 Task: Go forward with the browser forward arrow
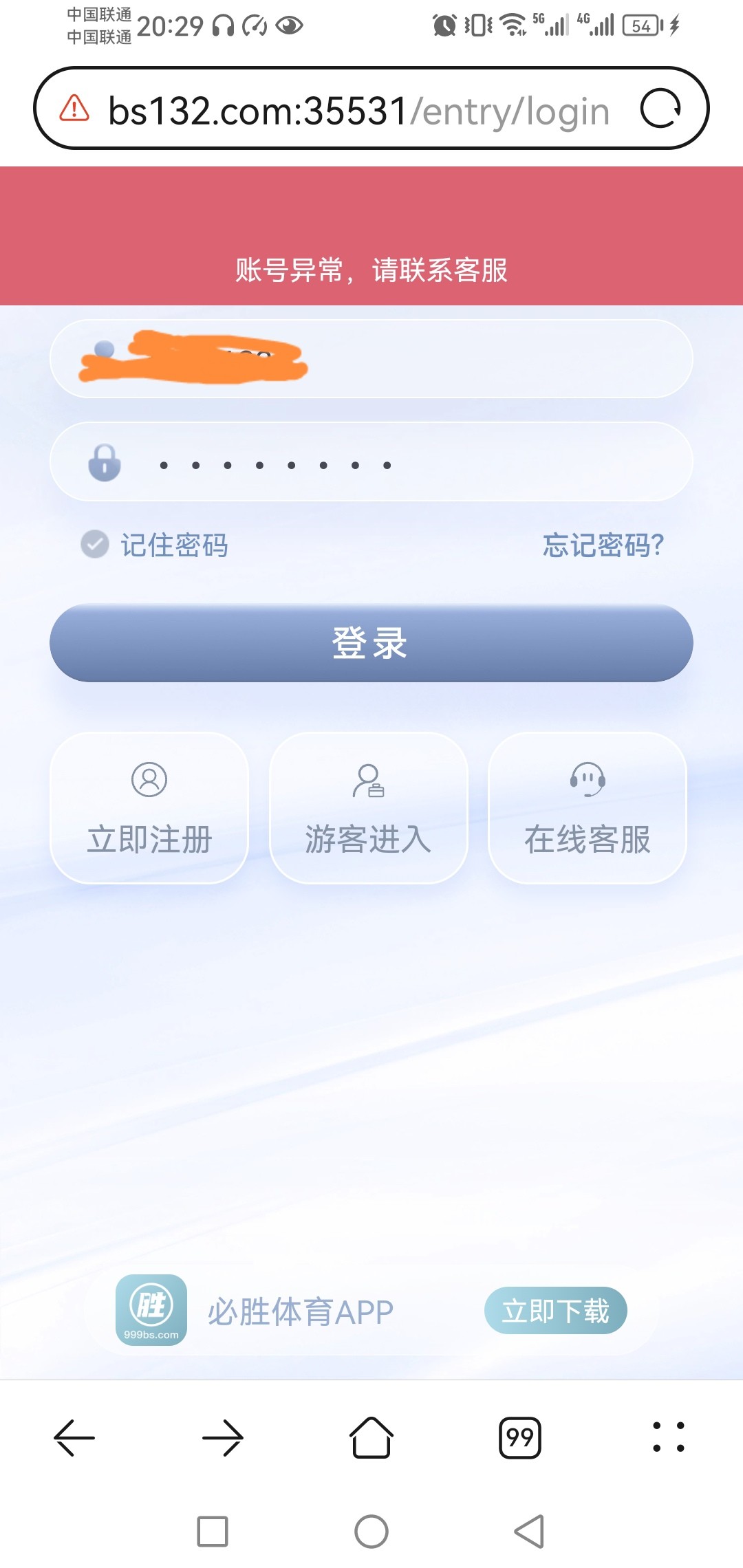point(223,1437)
